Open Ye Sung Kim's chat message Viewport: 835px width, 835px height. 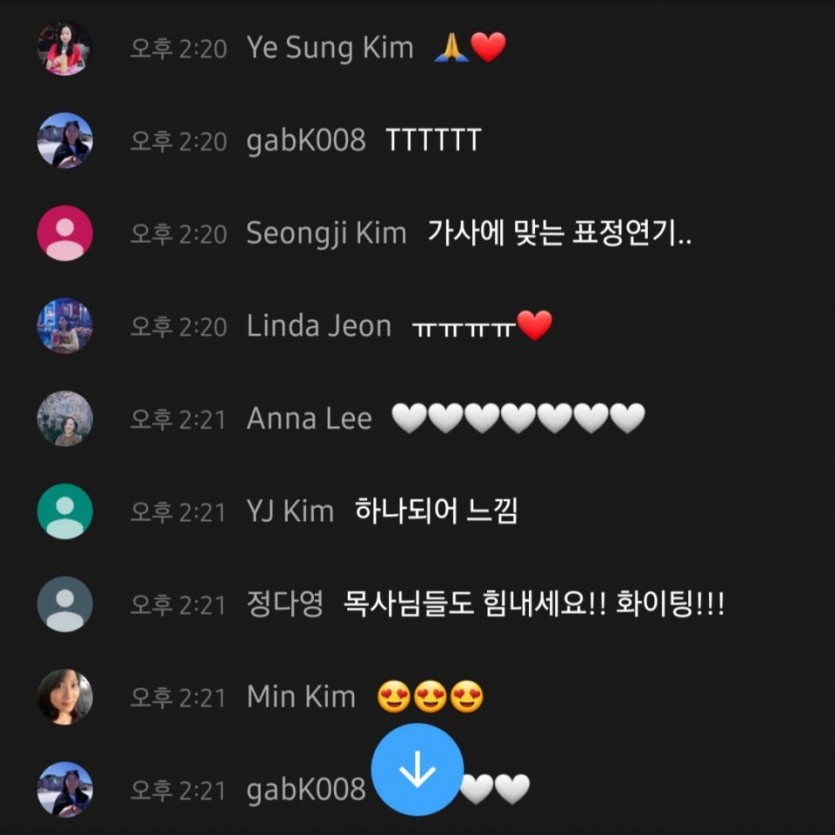point(470,48)
